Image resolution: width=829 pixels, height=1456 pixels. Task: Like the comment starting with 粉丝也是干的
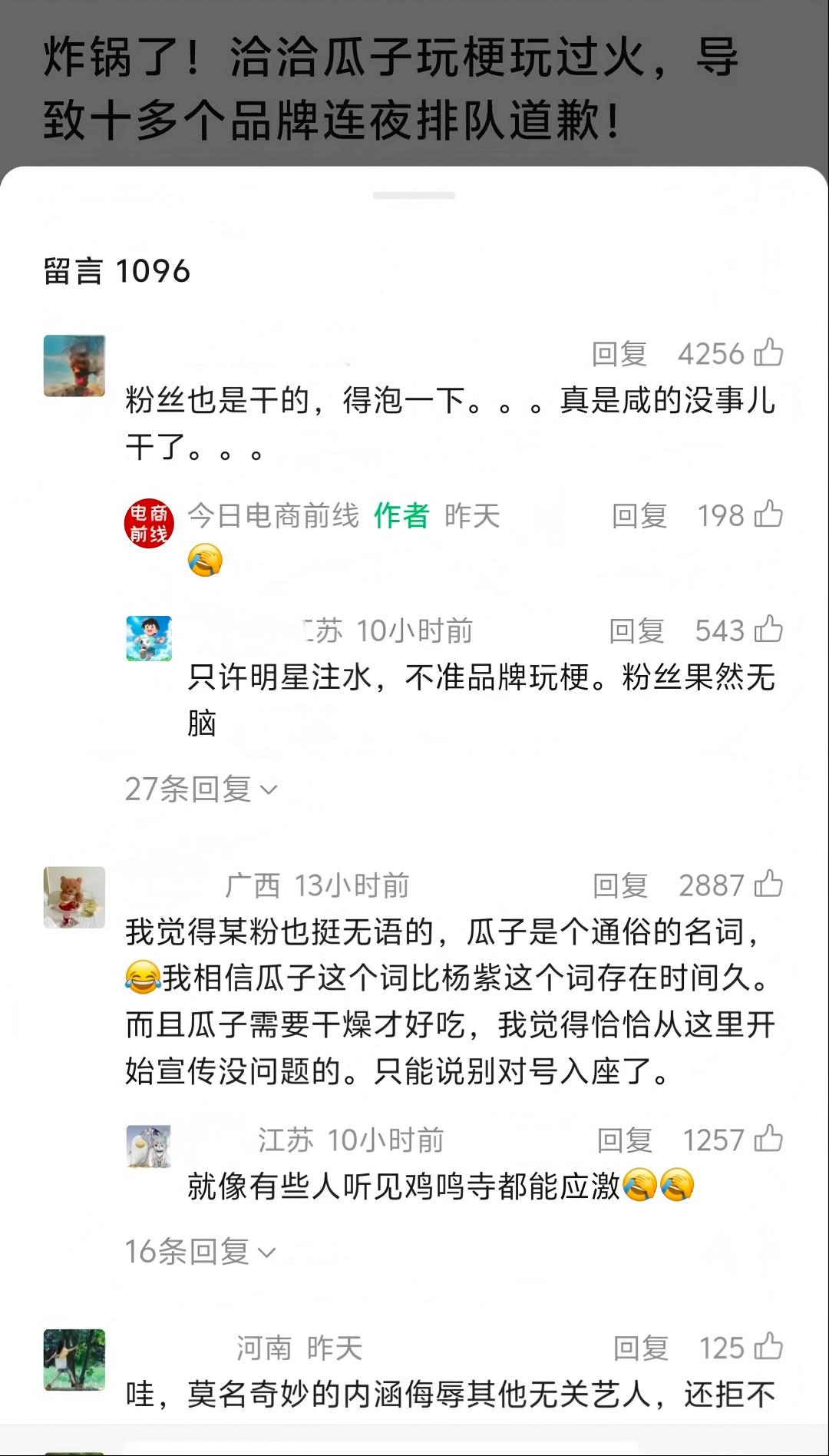click(x=768, y=353)
